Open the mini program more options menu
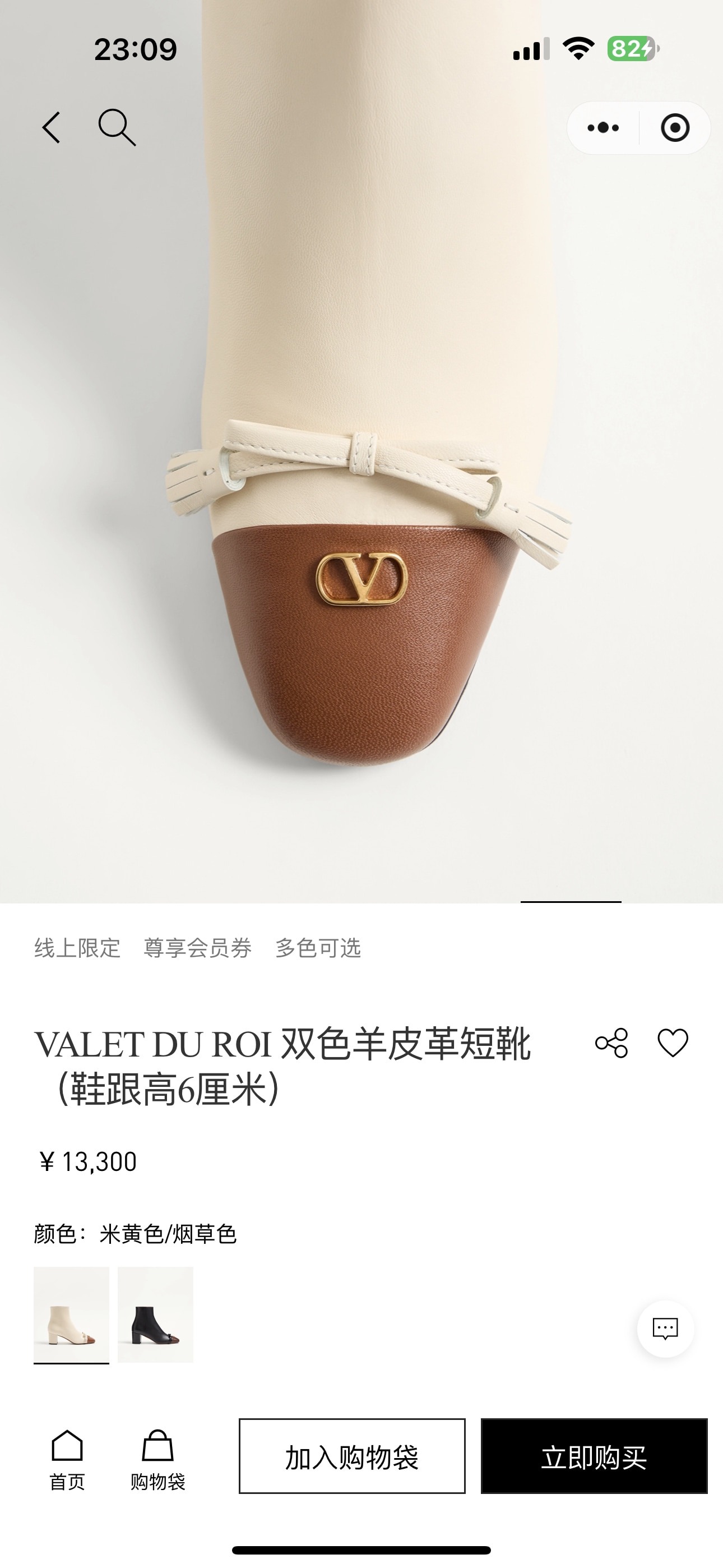The width and height of the screenshot is (723, 1568). point(603,128)
